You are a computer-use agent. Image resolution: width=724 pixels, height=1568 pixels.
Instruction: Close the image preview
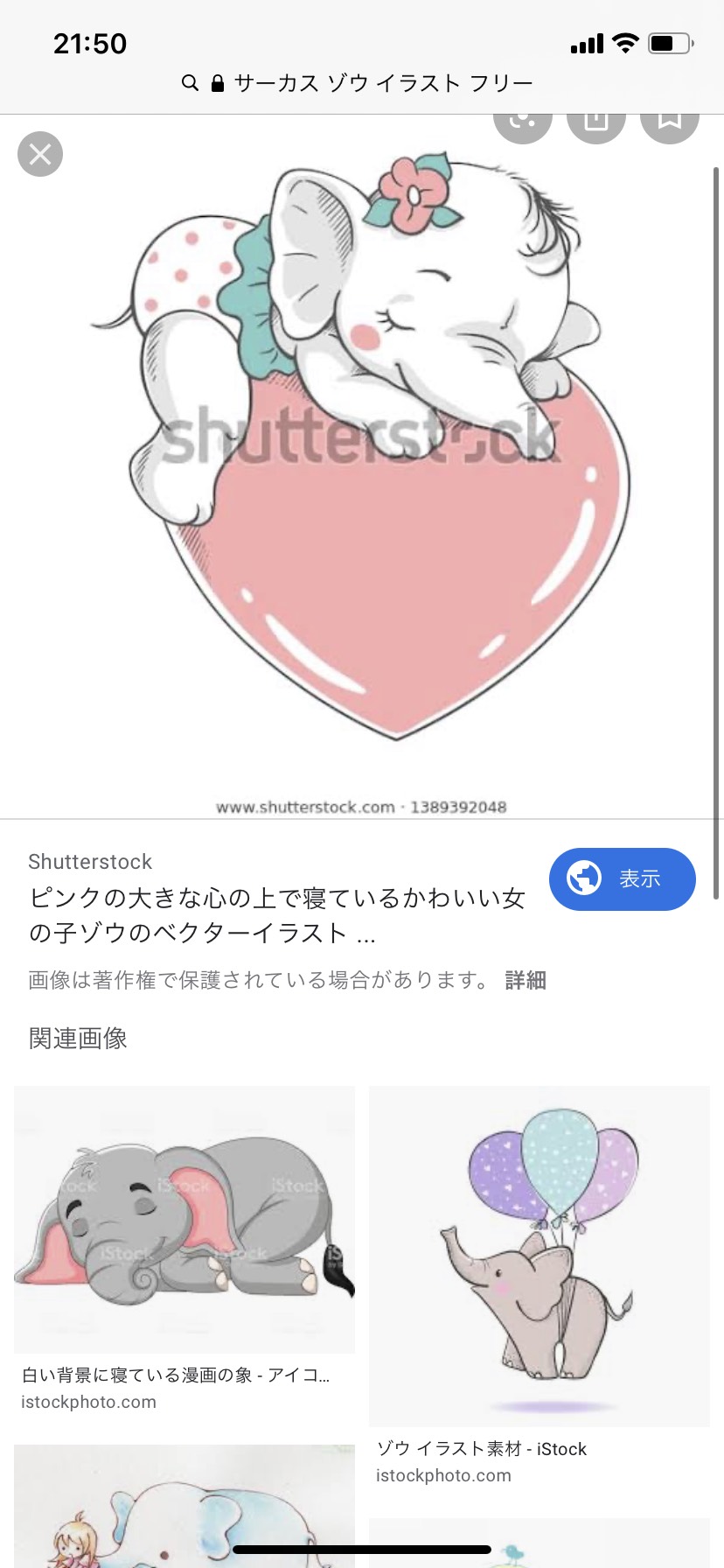[40, 155]
